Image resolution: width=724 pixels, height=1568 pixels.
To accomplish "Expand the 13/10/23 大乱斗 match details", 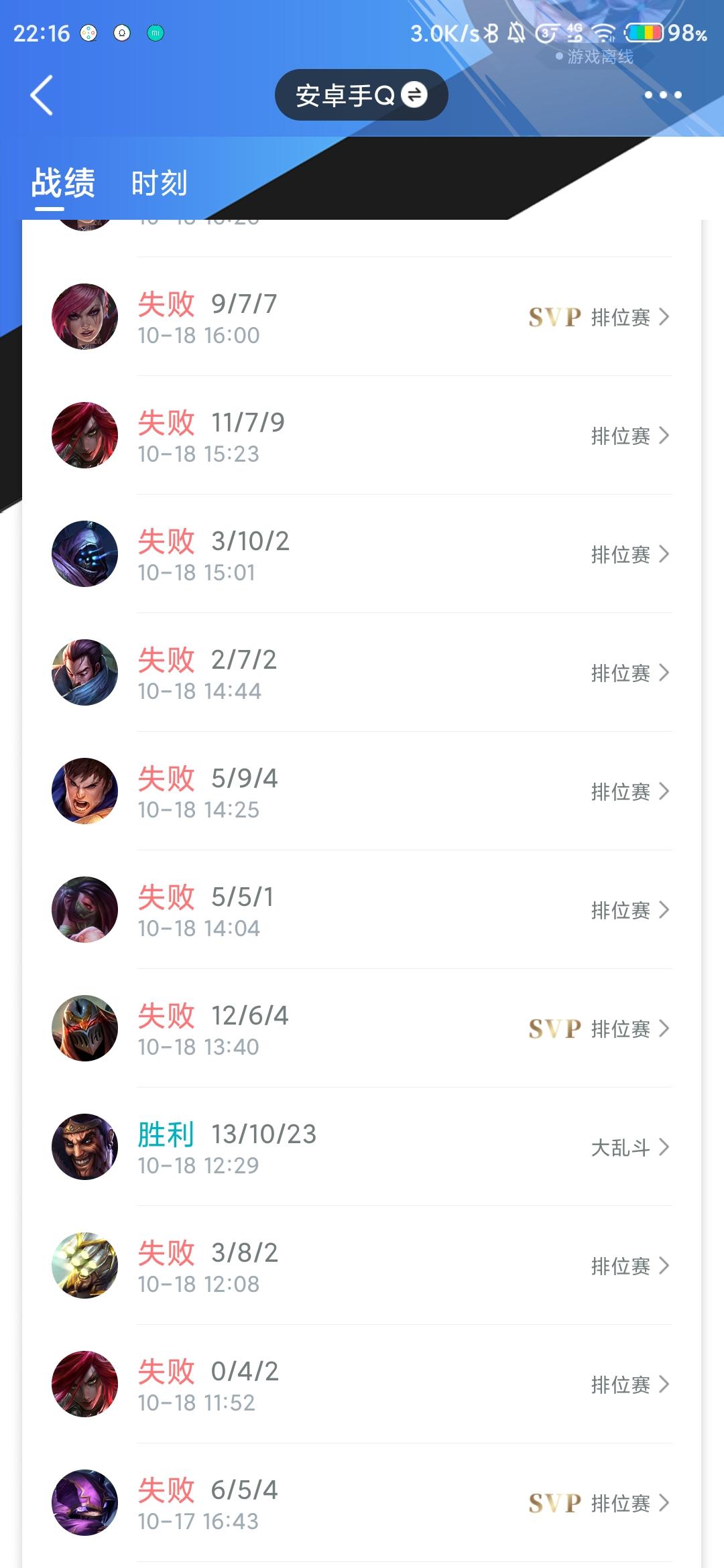I will point(664,1146).
